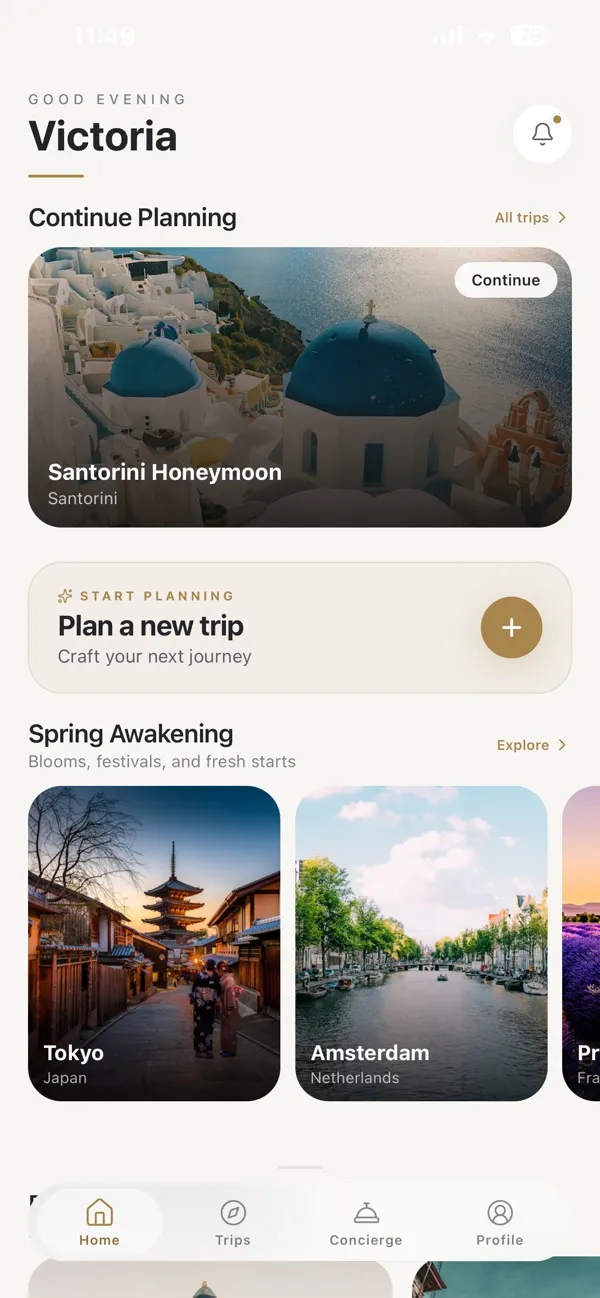Image resolution: width=600 pixels, height=1298 pixels.
Task: Explore the Spring Awakening collection
Action: (x=531, y=745)
